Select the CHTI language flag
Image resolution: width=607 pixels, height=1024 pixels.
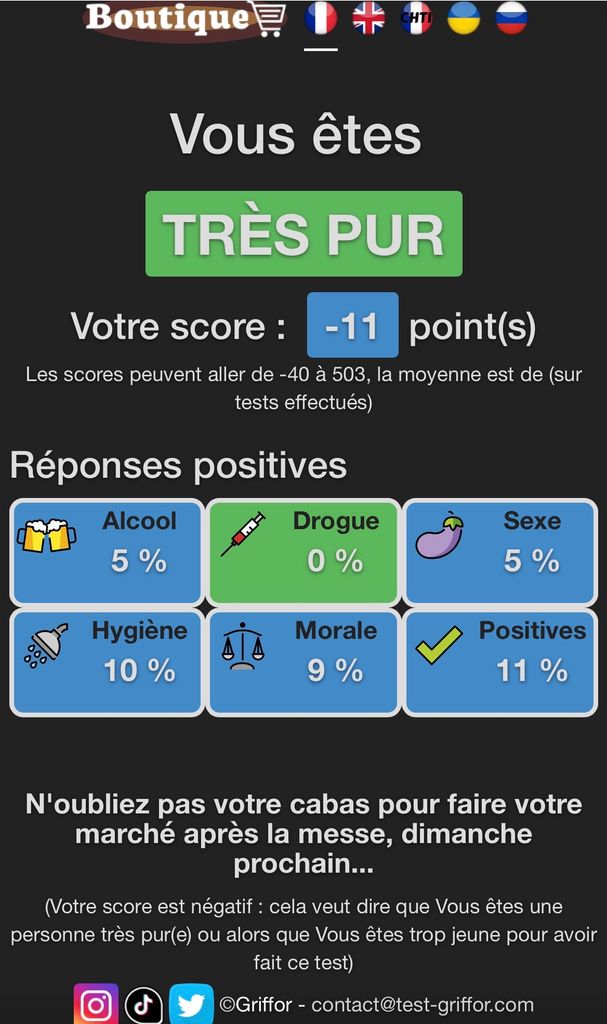(416, 18)
